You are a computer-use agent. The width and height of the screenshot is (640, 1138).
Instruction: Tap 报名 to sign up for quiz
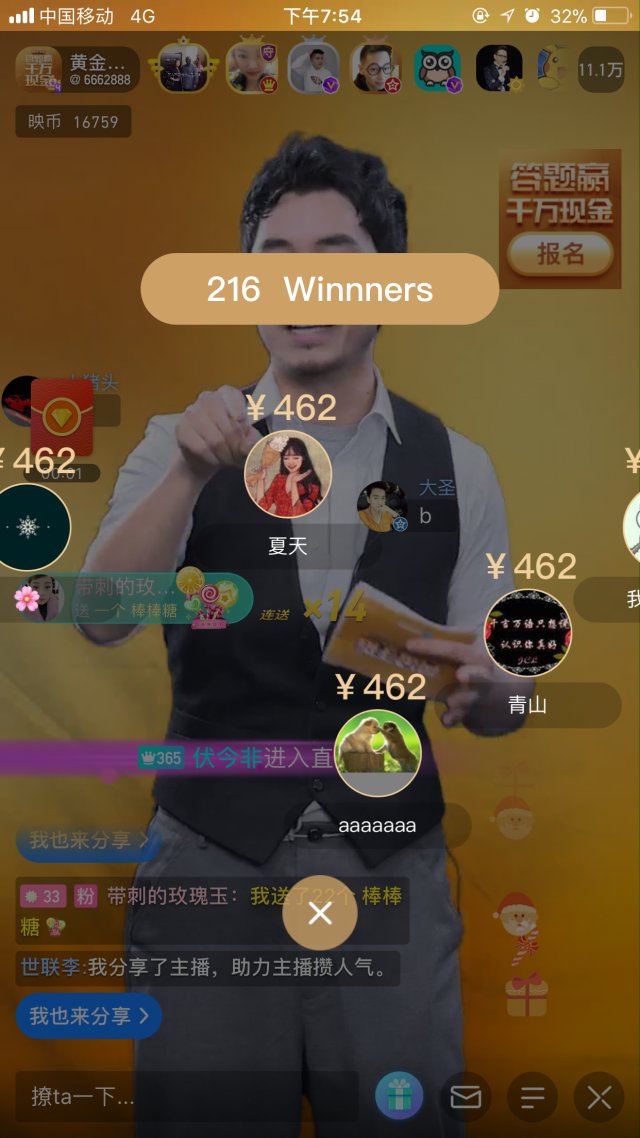pos(560,254)
